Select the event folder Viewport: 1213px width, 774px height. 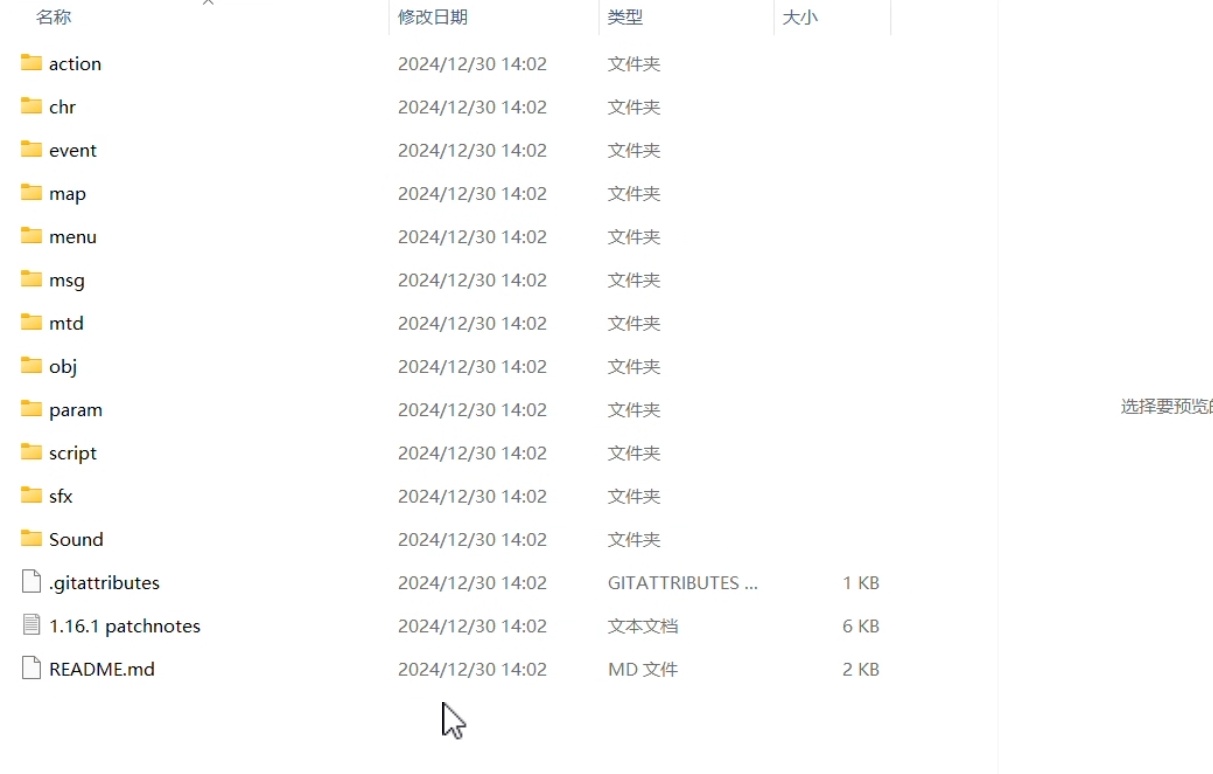[x=72, y=151]
